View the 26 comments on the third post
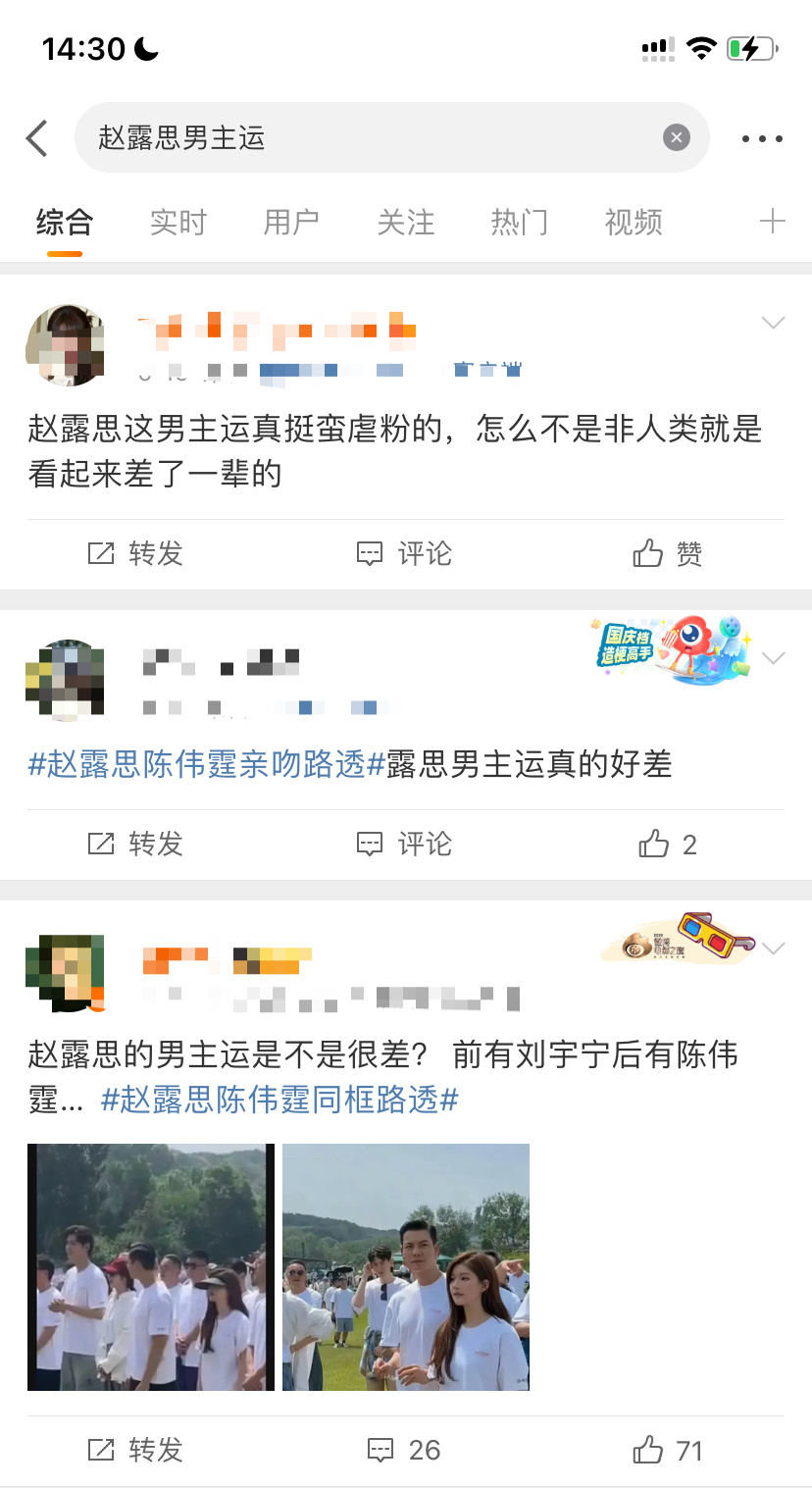The height and width of the screenshot is (1488, 812). click(x=403, y=1450)
